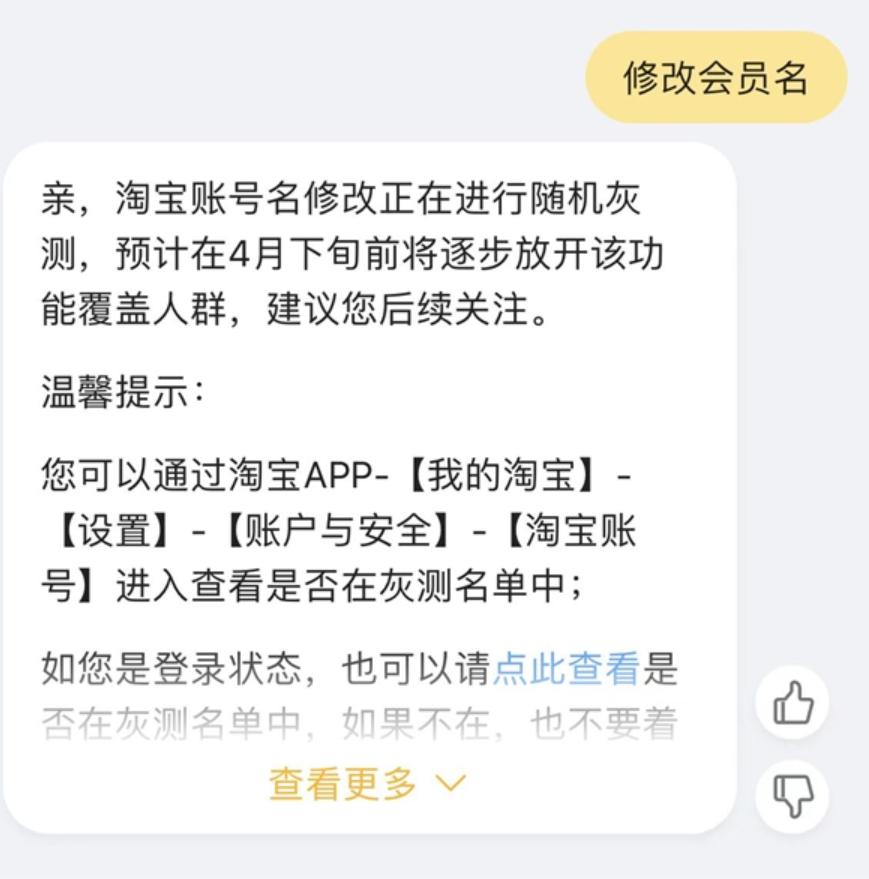The height and width of the screenshot is (879, 869).
Task: Select the like icon beside the reply
Action: 790,701
